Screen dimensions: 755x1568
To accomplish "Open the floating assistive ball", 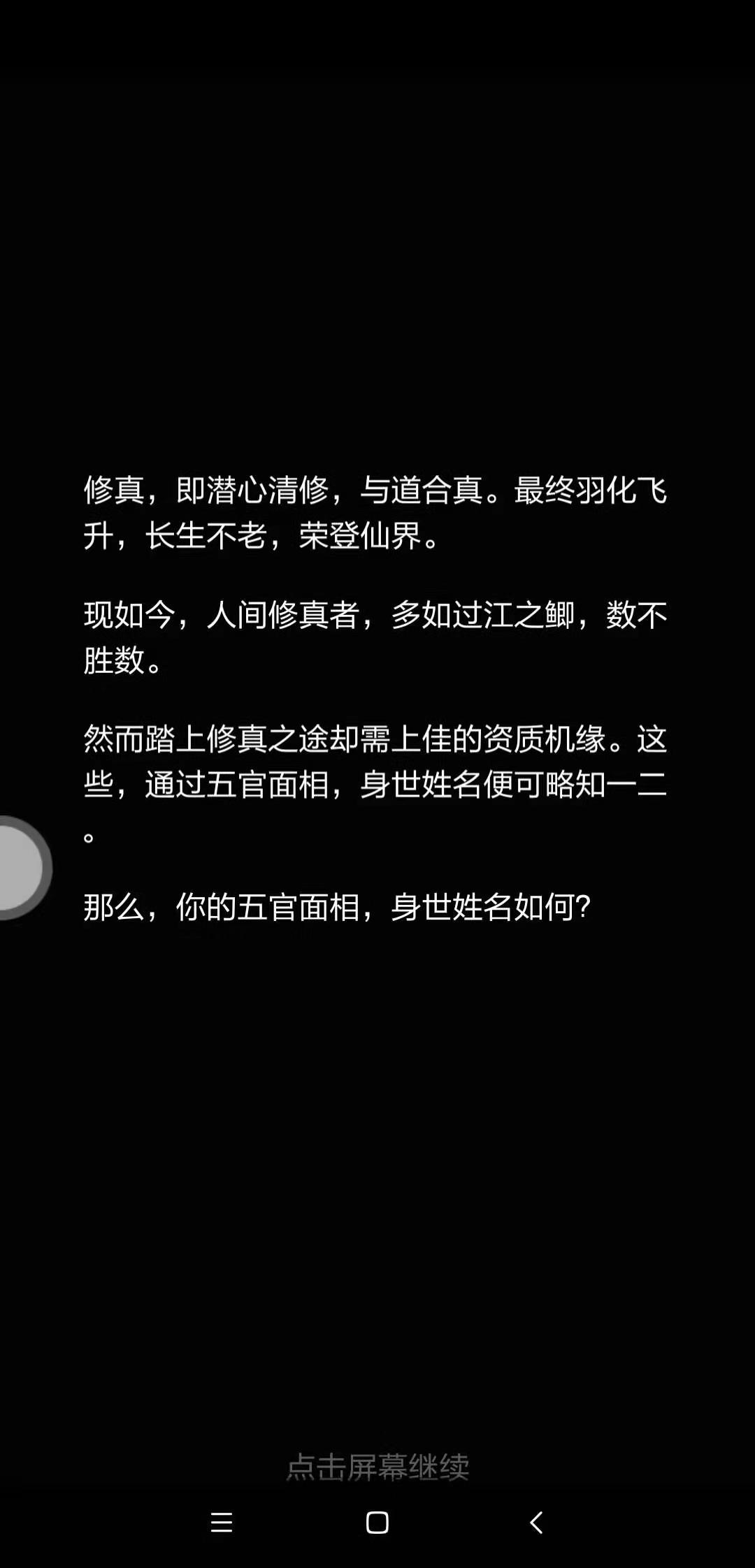I will click(x=20, y=867).
